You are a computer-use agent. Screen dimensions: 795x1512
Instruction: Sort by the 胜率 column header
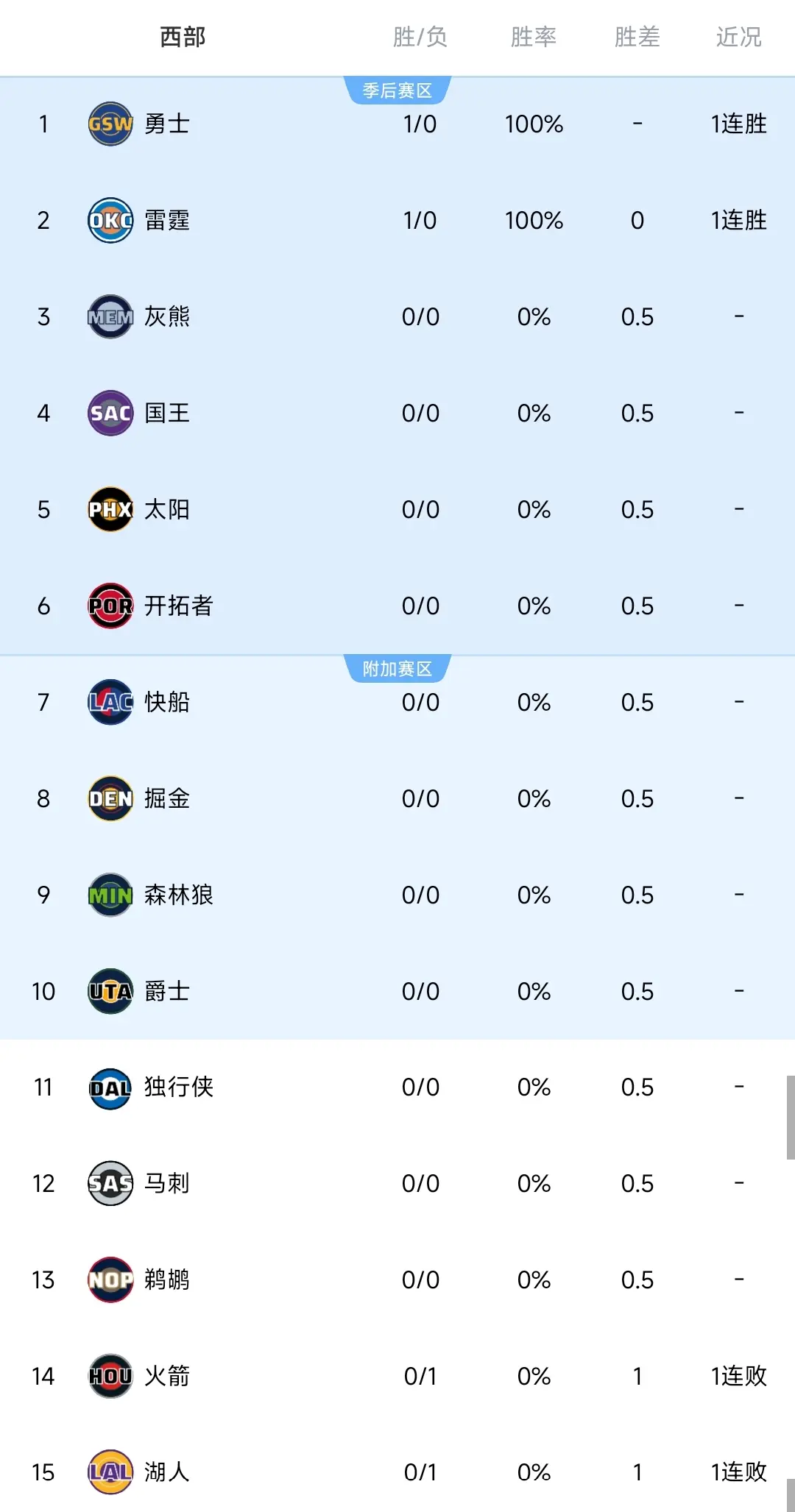[534, 38]
